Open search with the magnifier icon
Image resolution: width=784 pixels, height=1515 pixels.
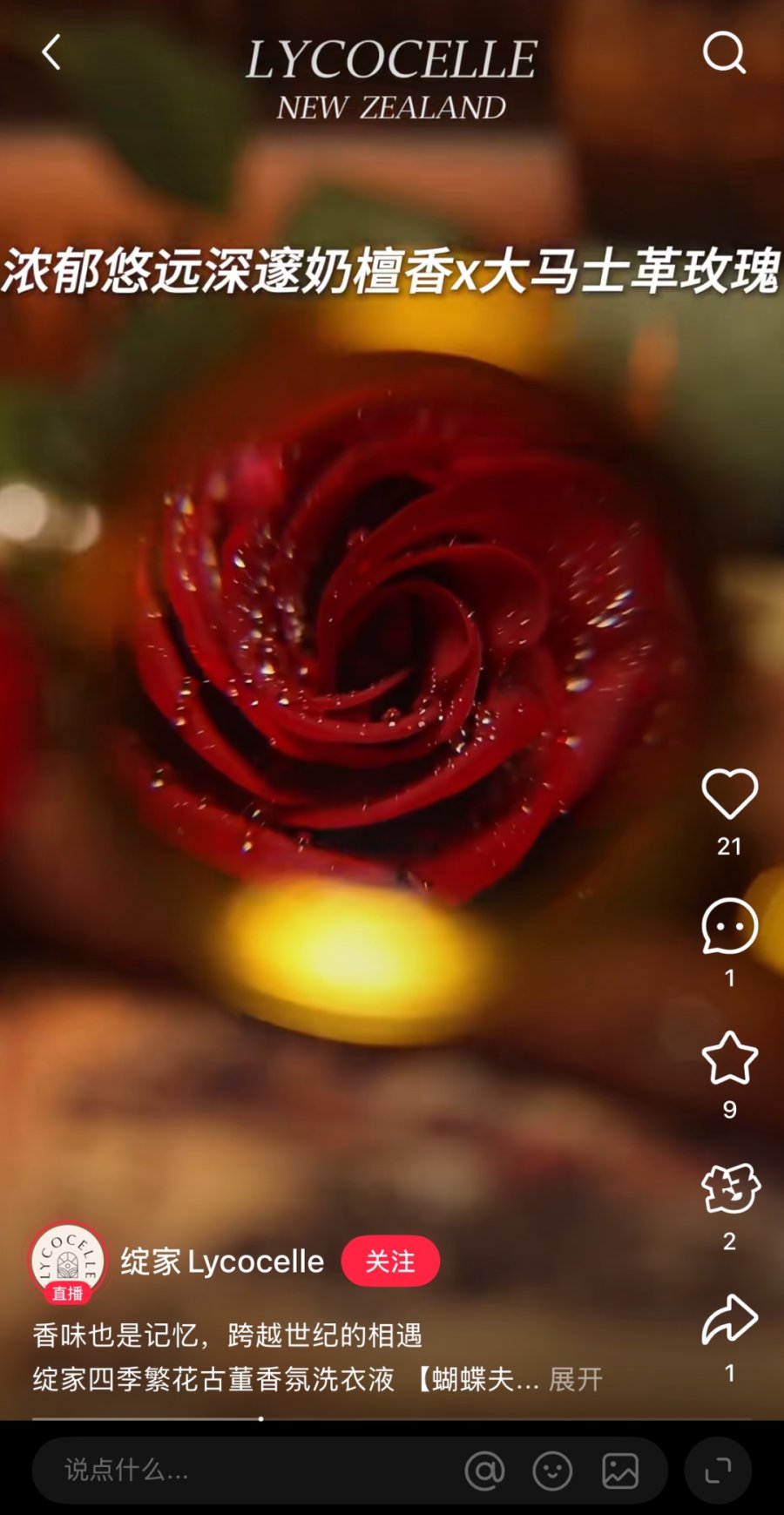[724, 53]
